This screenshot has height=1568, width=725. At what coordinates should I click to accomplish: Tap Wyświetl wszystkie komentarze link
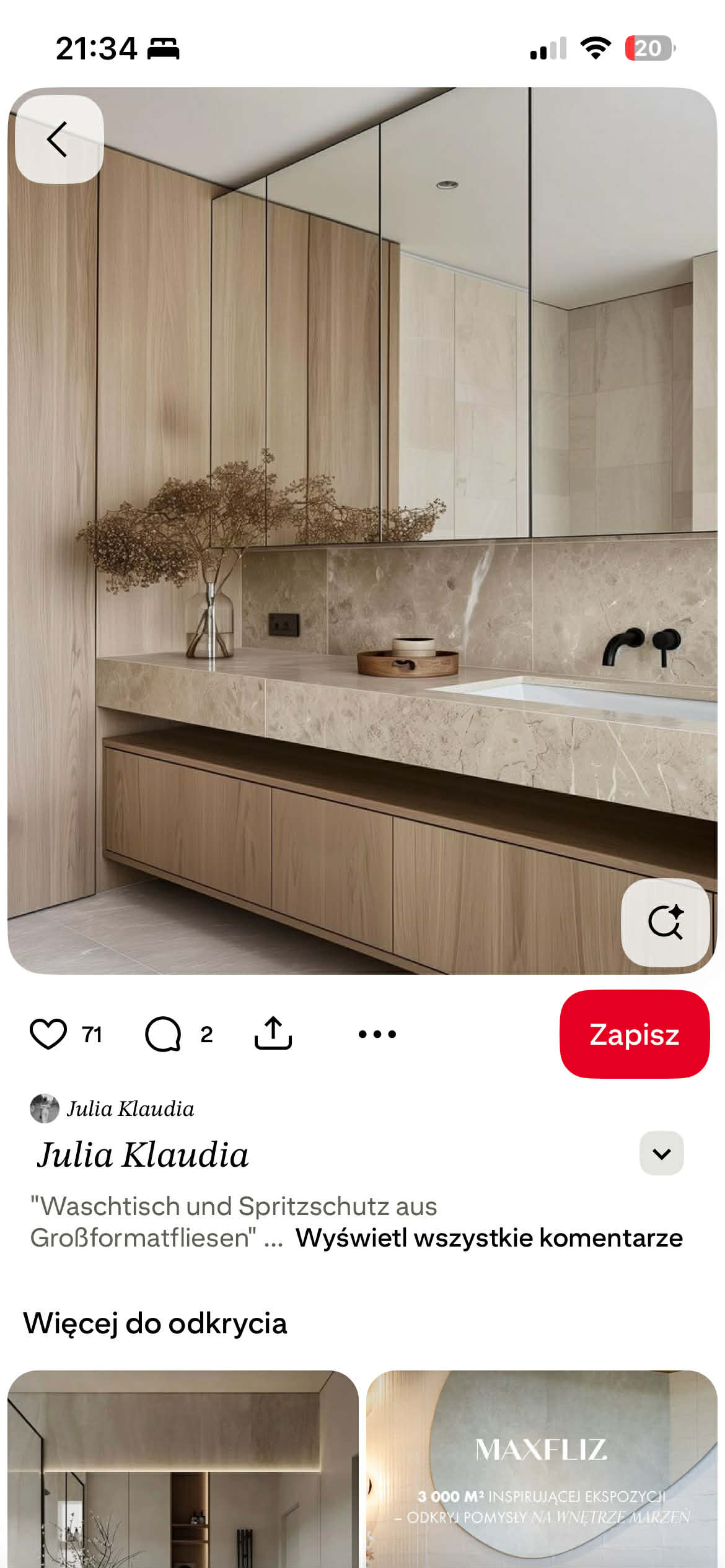(x=489, y=1238)
